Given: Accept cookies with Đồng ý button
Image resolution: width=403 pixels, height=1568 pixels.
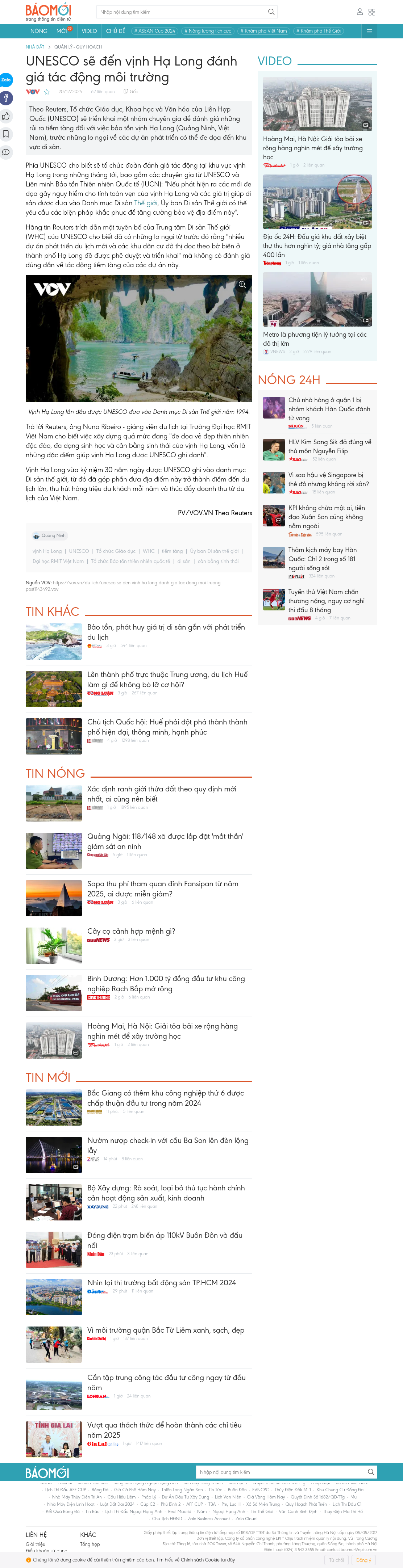Looking at the screenshot, I should pos(363,1560).
